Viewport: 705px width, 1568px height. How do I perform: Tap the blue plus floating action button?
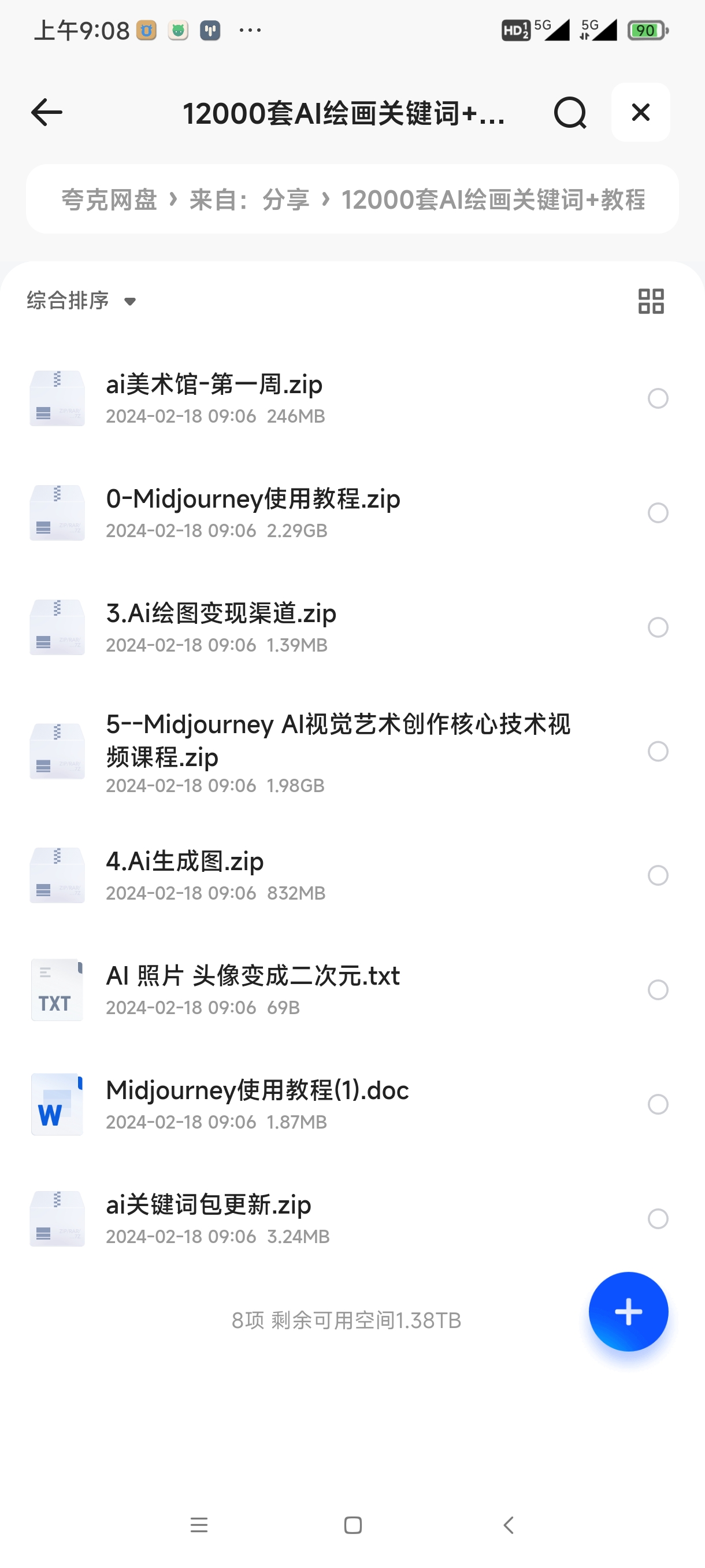(x=628, y=1312)
